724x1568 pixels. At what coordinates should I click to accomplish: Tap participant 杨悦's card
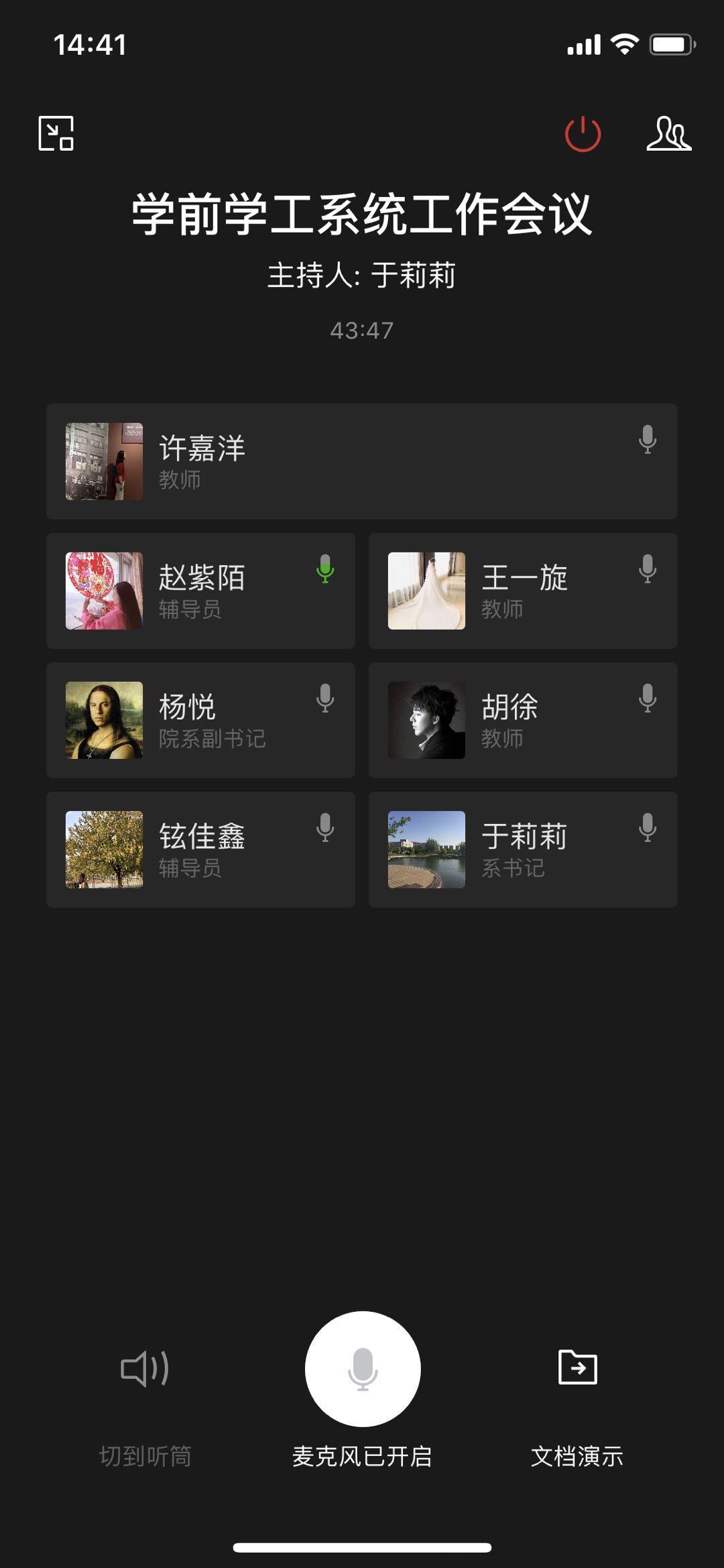pos(200,720)
